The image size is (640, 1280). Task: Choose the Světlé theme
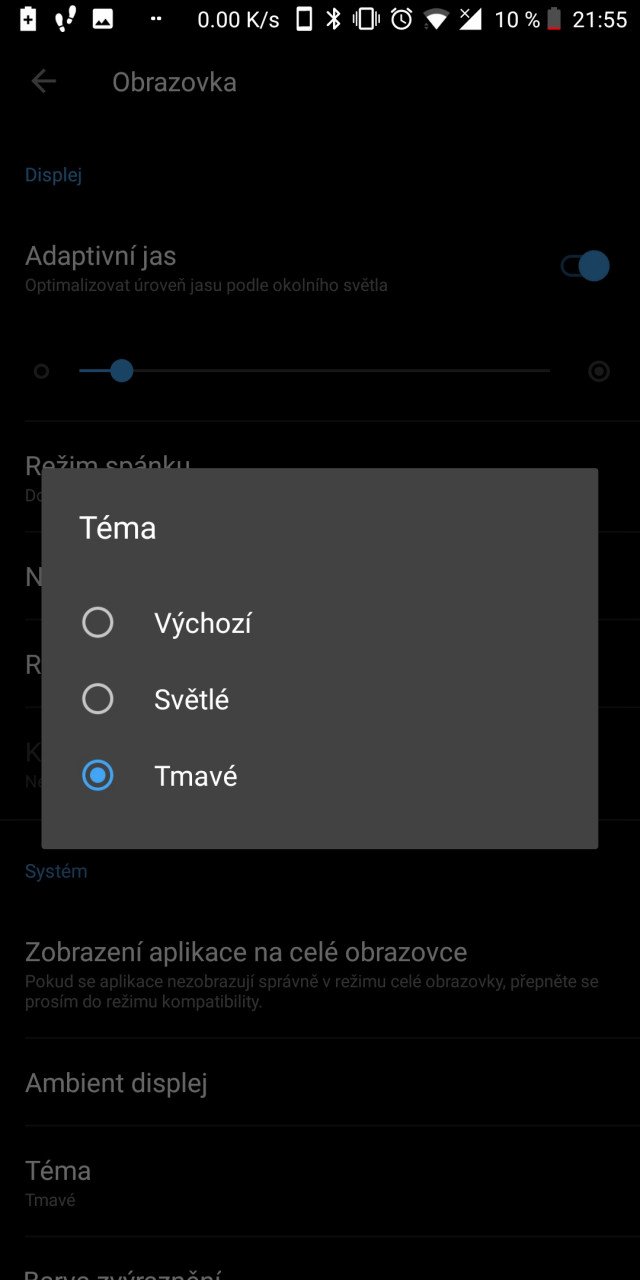(319, 699)
